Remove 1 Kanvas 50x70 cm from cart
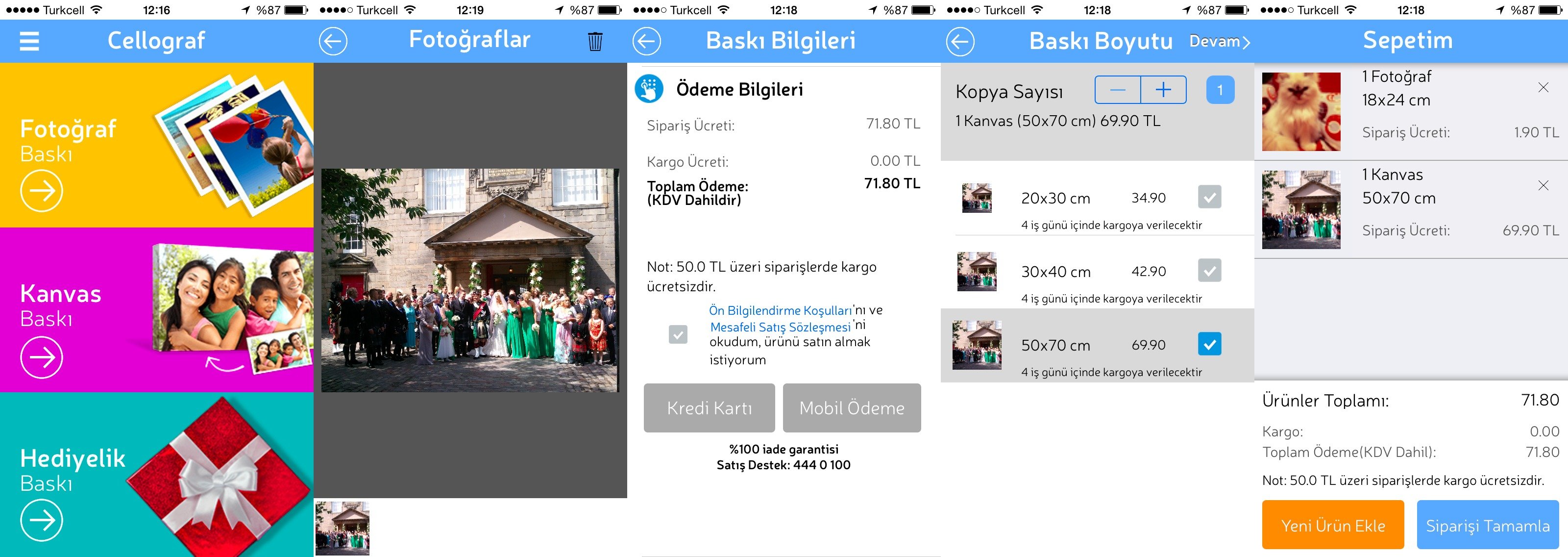The image size is (1568, 557). [x=1543, y=185]
